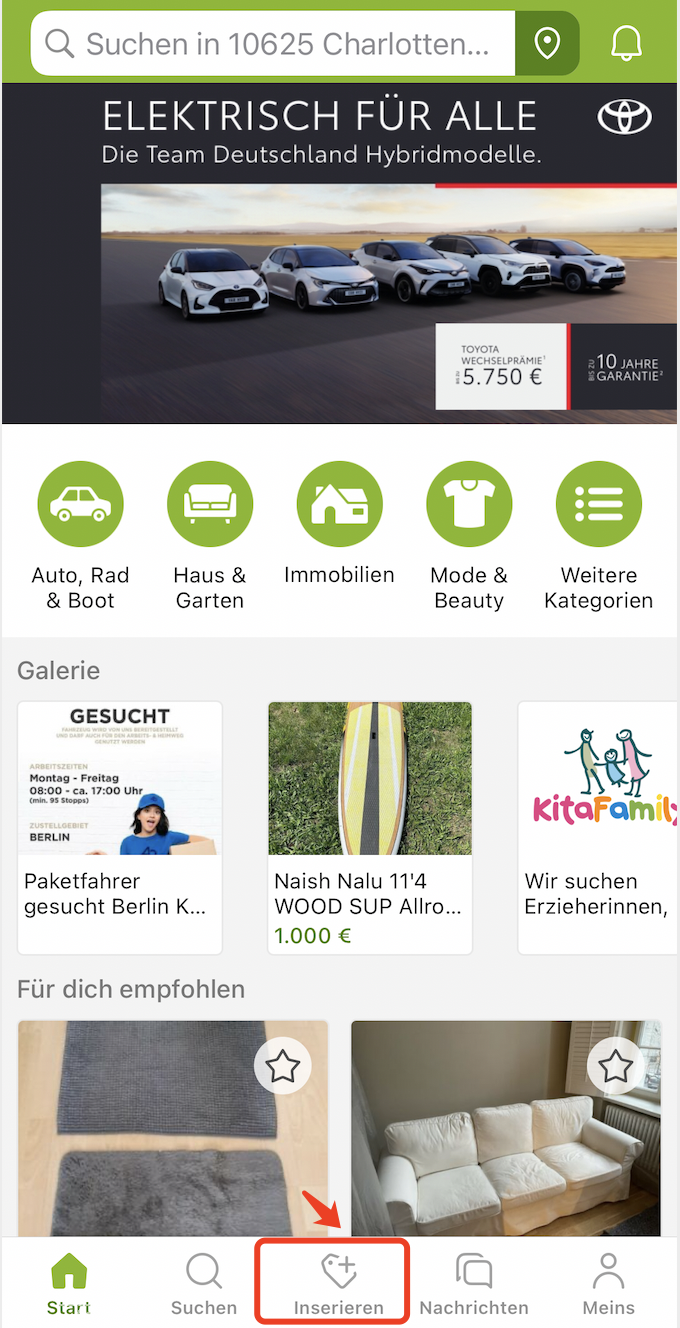This screenshot has width=680, height=1328.
Task: Open the Nachrichten tab
Action: click(474, 1285)
